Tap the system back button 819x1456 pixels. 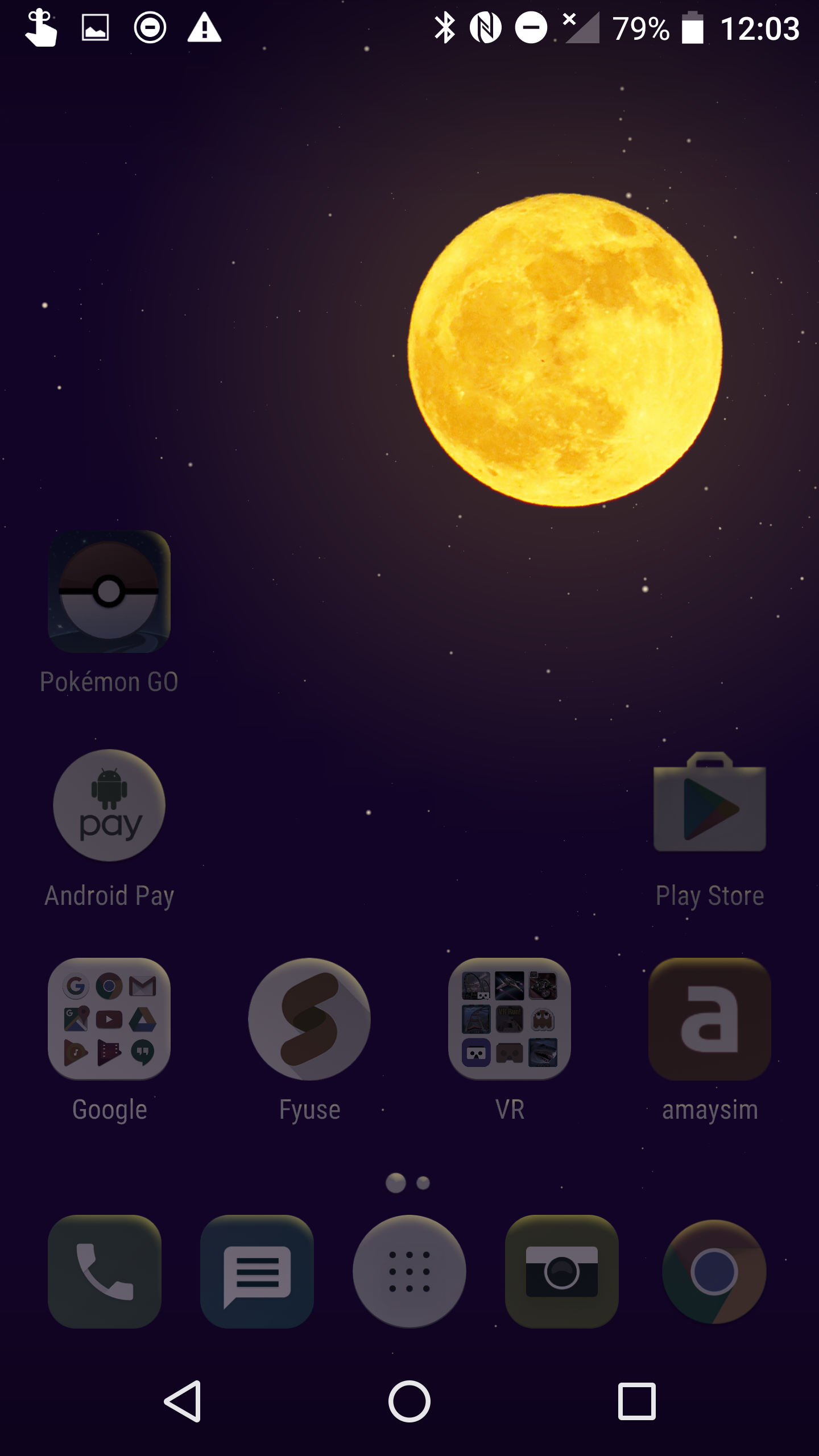(183, 1401)
